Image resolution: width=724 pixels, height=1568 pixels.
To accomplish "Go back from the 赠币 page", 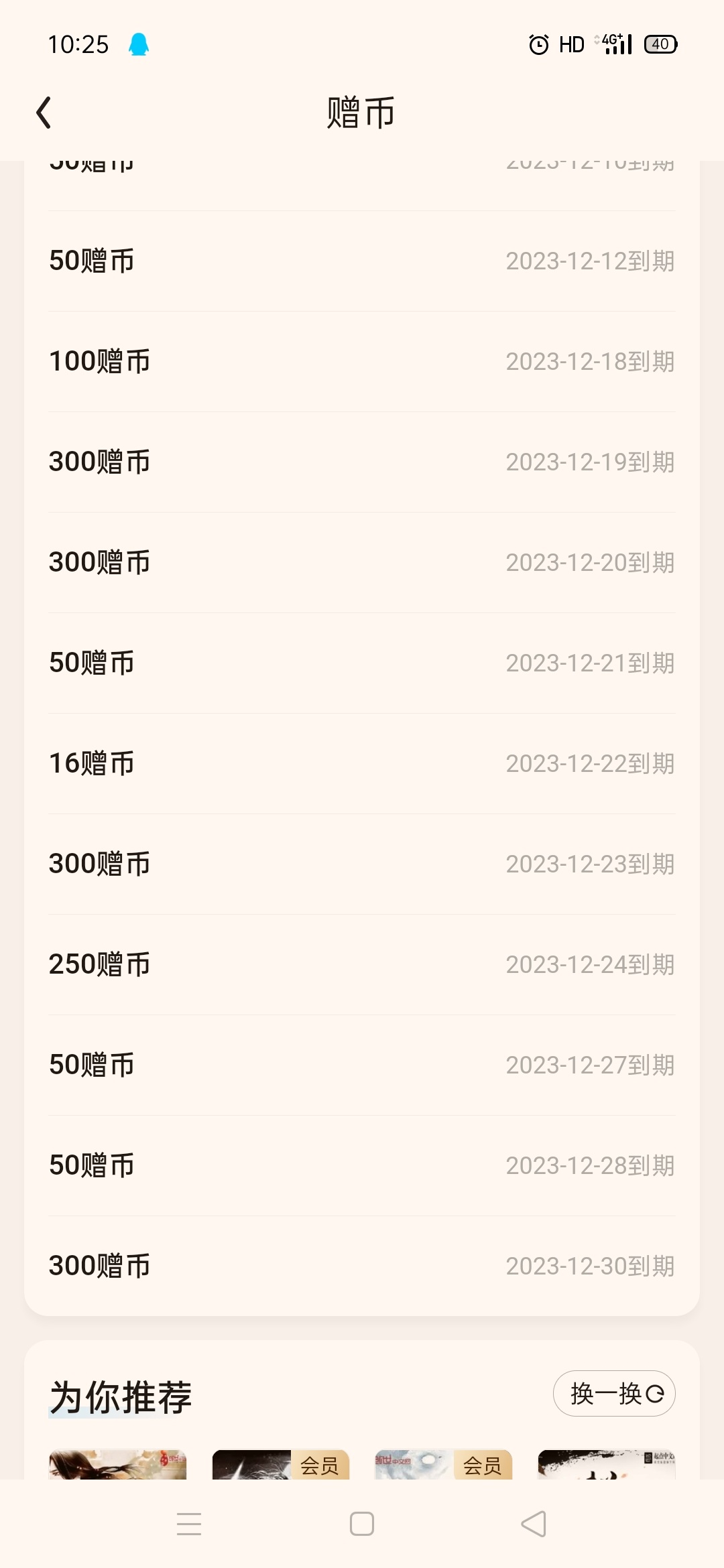I will point(44,113).
